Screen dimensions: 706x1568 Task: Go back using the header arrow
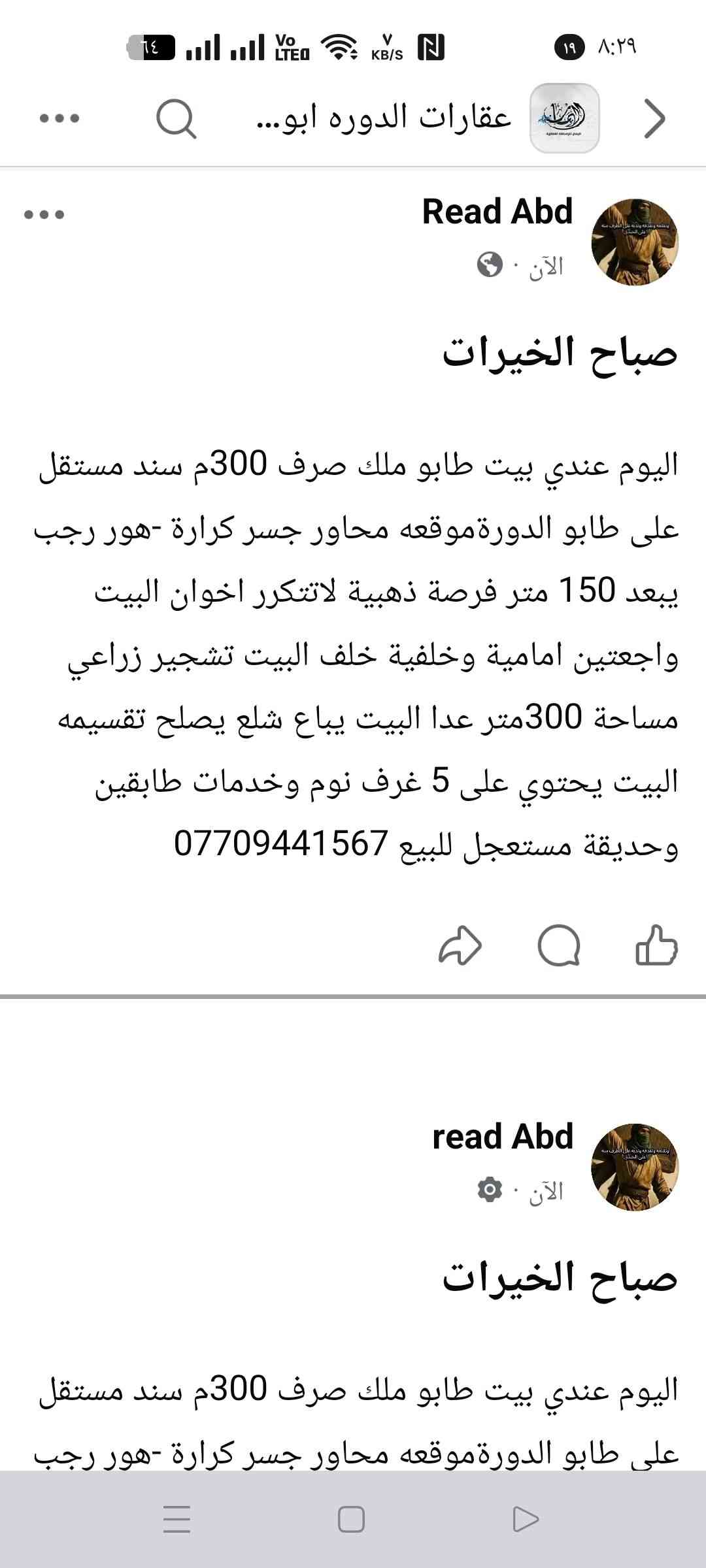pyautogui.click(x=654, y=119)
